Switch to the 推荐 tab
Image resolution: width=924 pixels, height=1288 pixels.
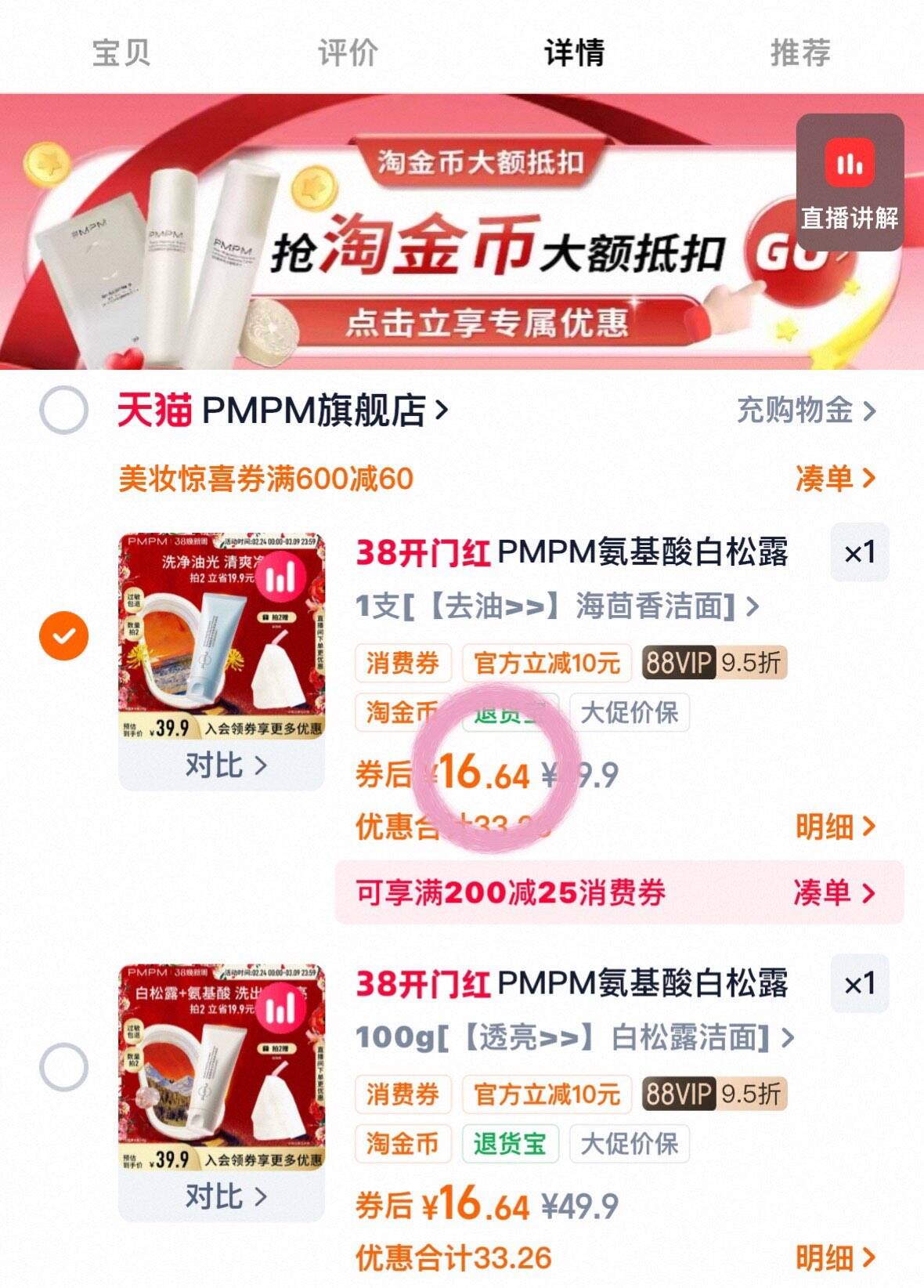800,52
